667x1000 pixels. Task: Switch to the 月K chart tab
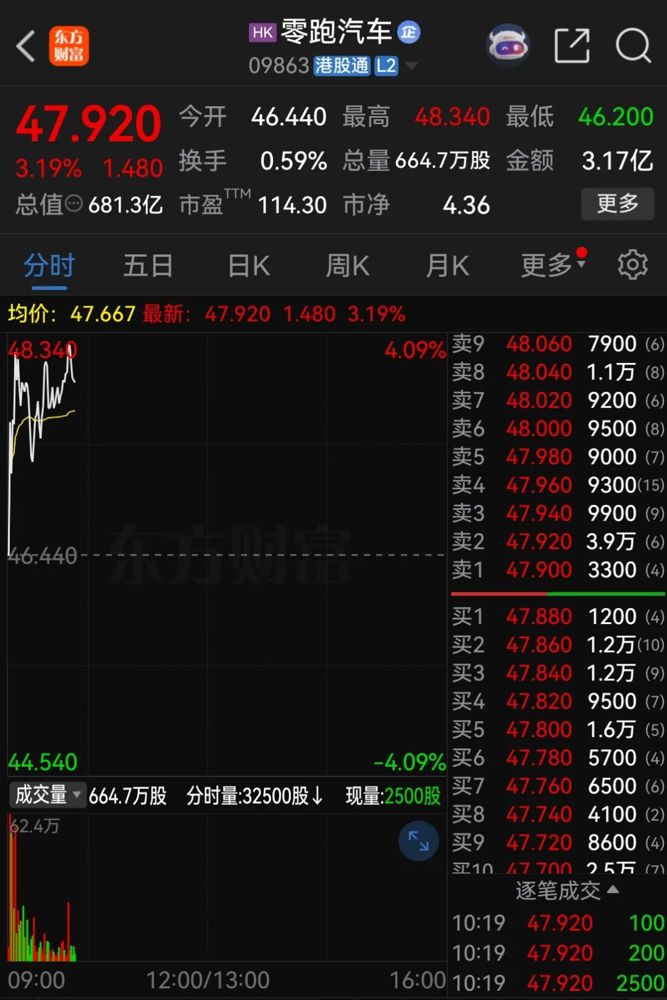coord(447,265)
